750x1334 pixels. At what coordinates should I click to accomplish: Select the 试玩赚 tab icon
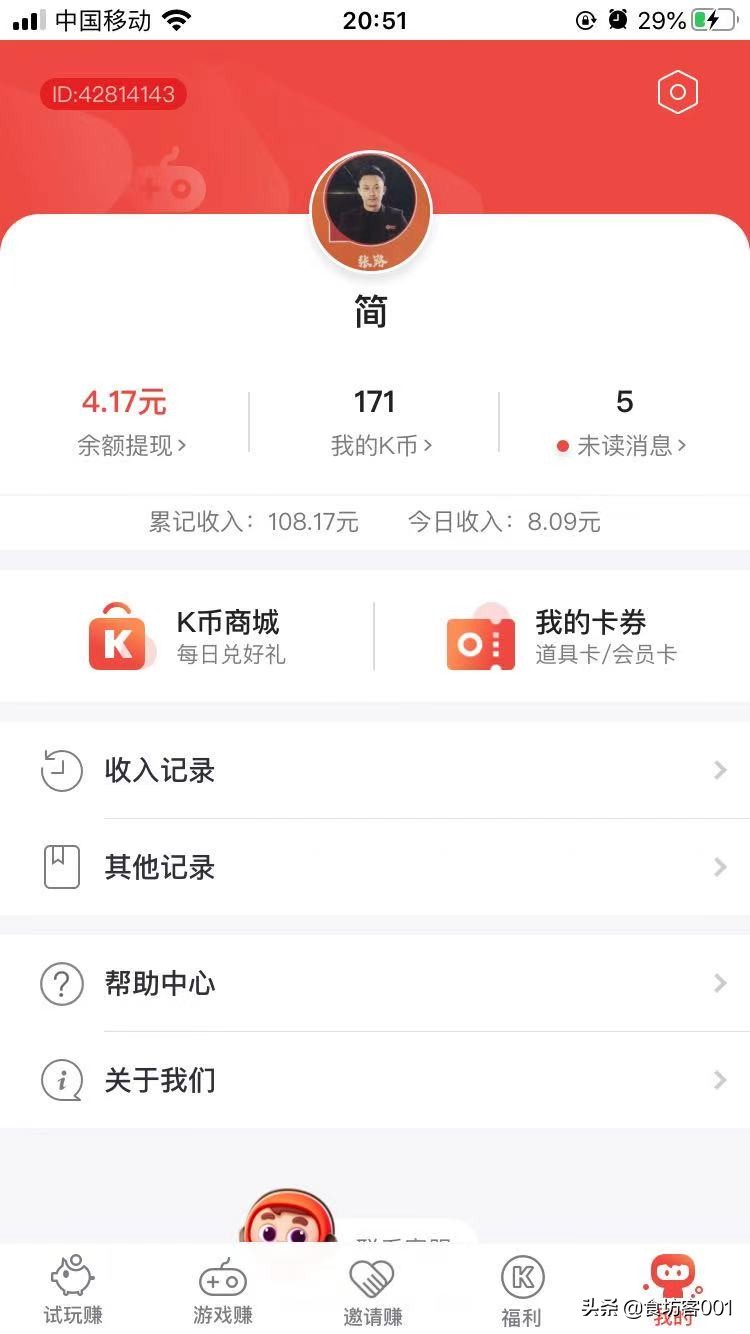(x=72, y=1277)
